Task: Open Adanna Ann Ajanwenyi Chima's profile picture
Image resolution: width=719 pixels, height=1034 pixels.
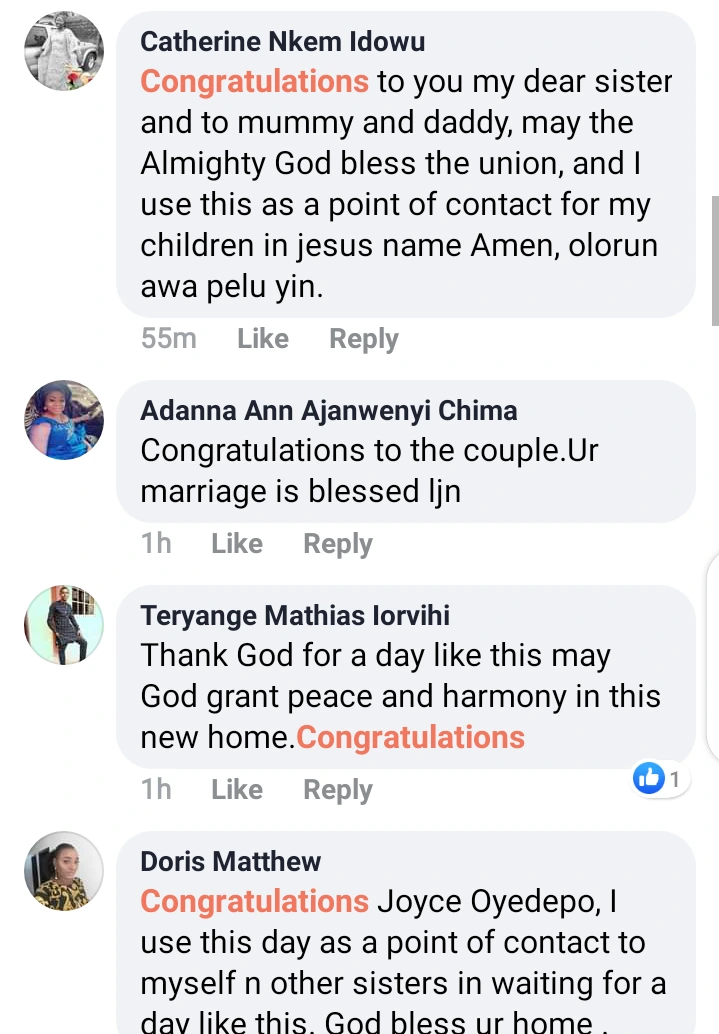Action: point(63,420)
